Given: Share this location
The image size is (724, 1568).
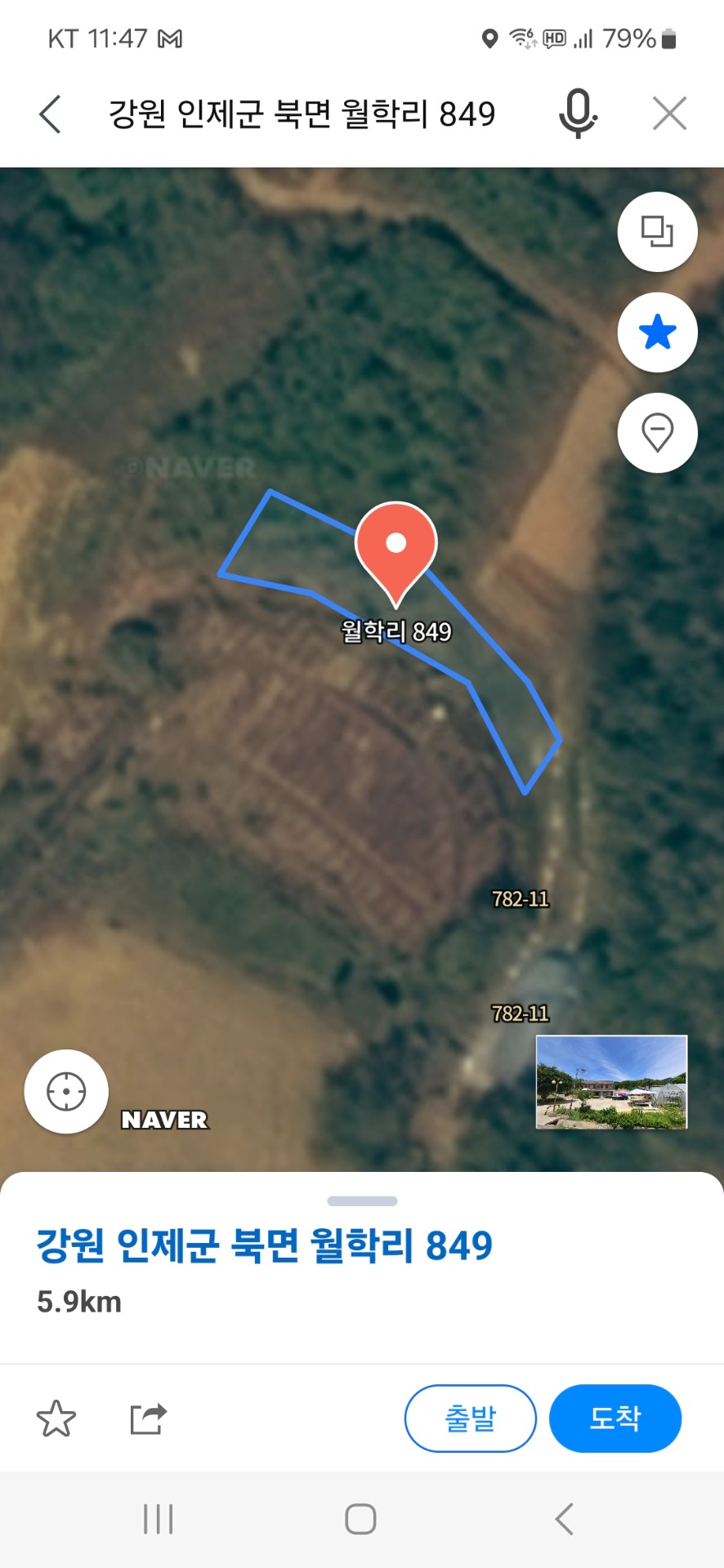Looking at the screenshot, I should (149, 1419).
